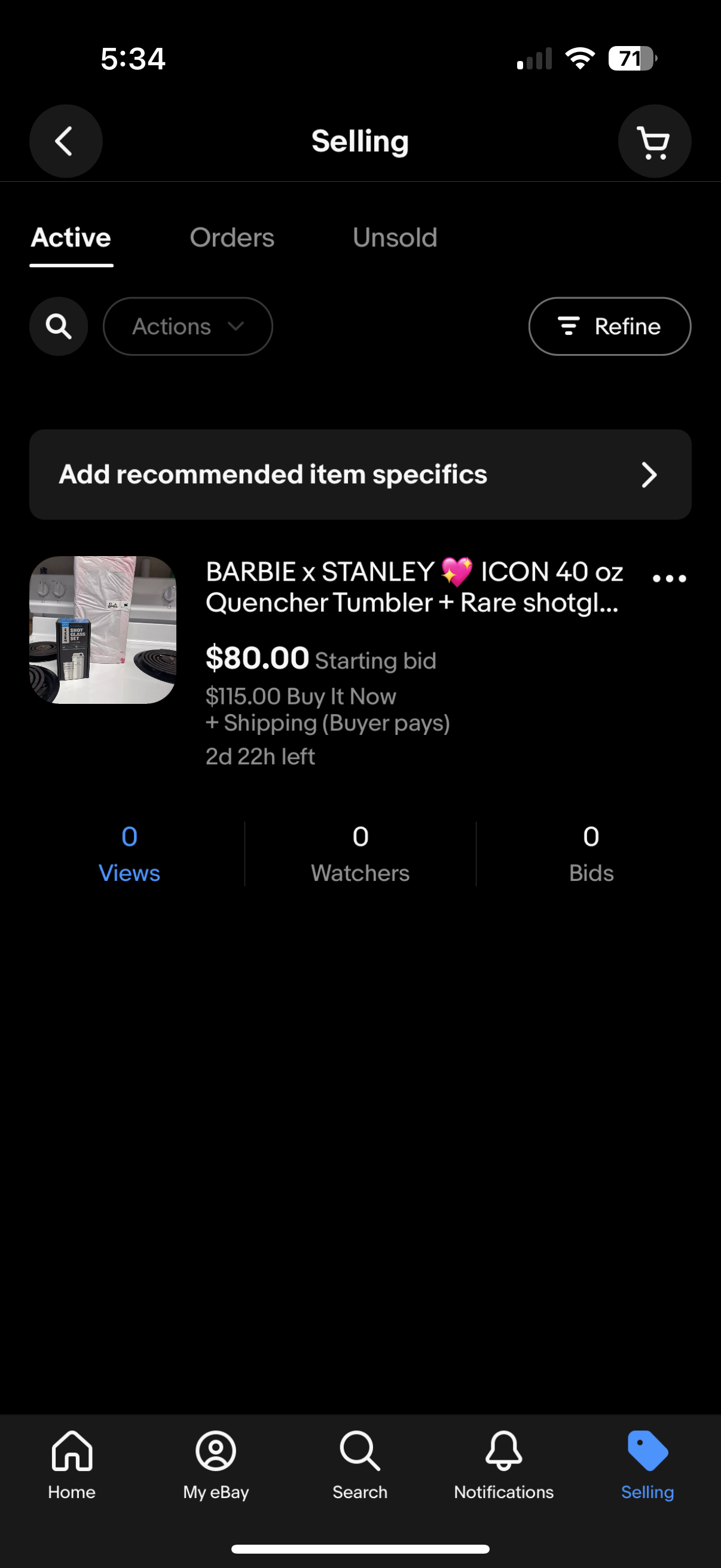Search active listings with the magnifier icon
Image resolution: width=721 pixels, height=1568 pixels.
pyautogui.click(x=59, y=327)
